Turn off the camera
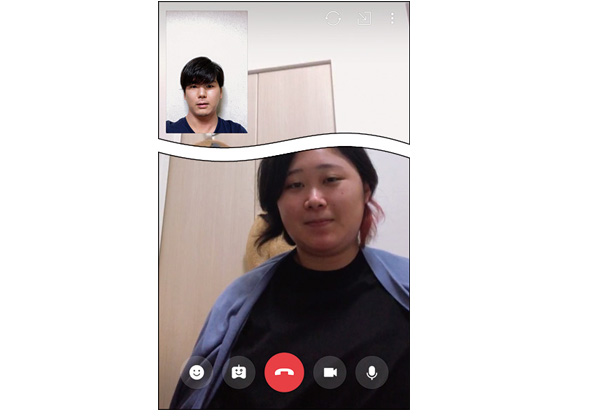This screenshot has height=420, width=600. [329, 373]
